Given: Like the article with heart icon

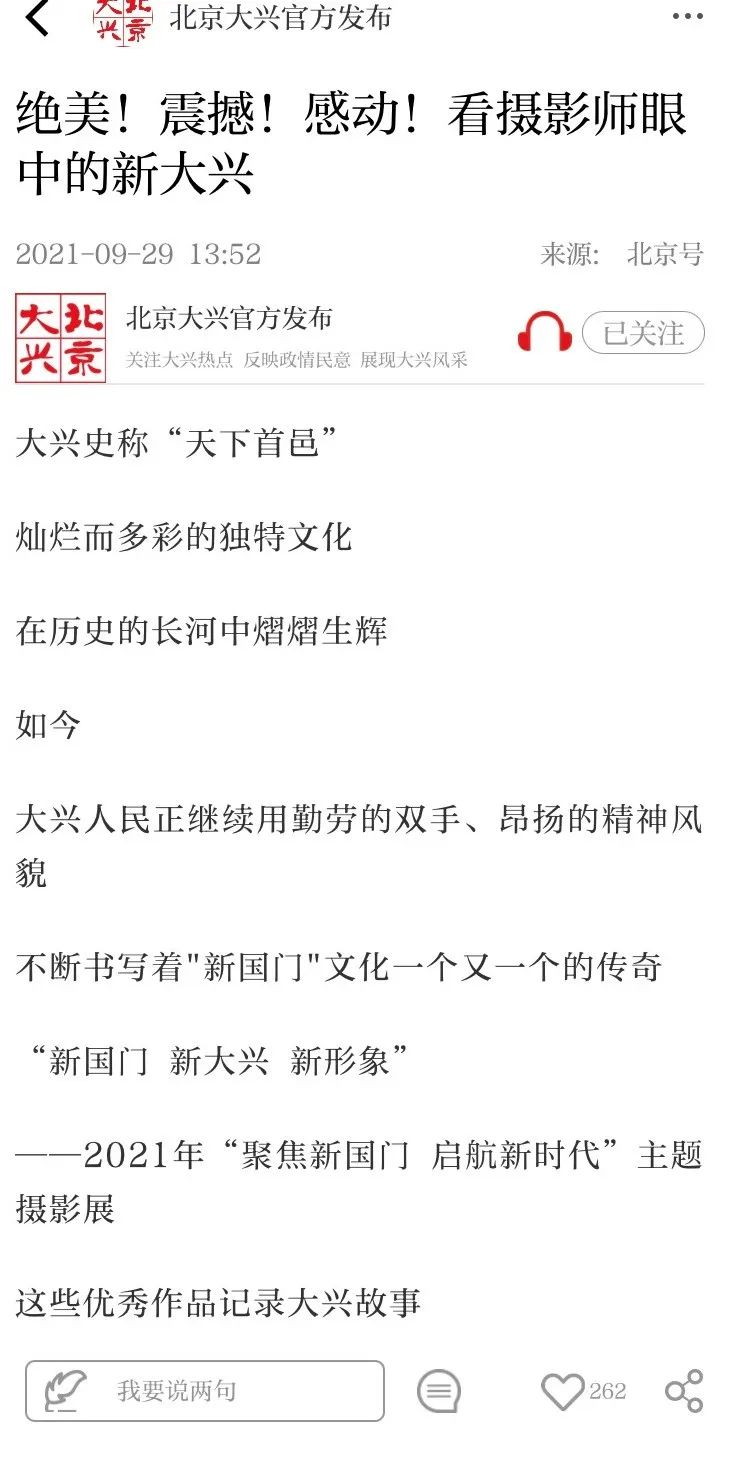Looking at the screenshot, I should tap(562, 1391).
